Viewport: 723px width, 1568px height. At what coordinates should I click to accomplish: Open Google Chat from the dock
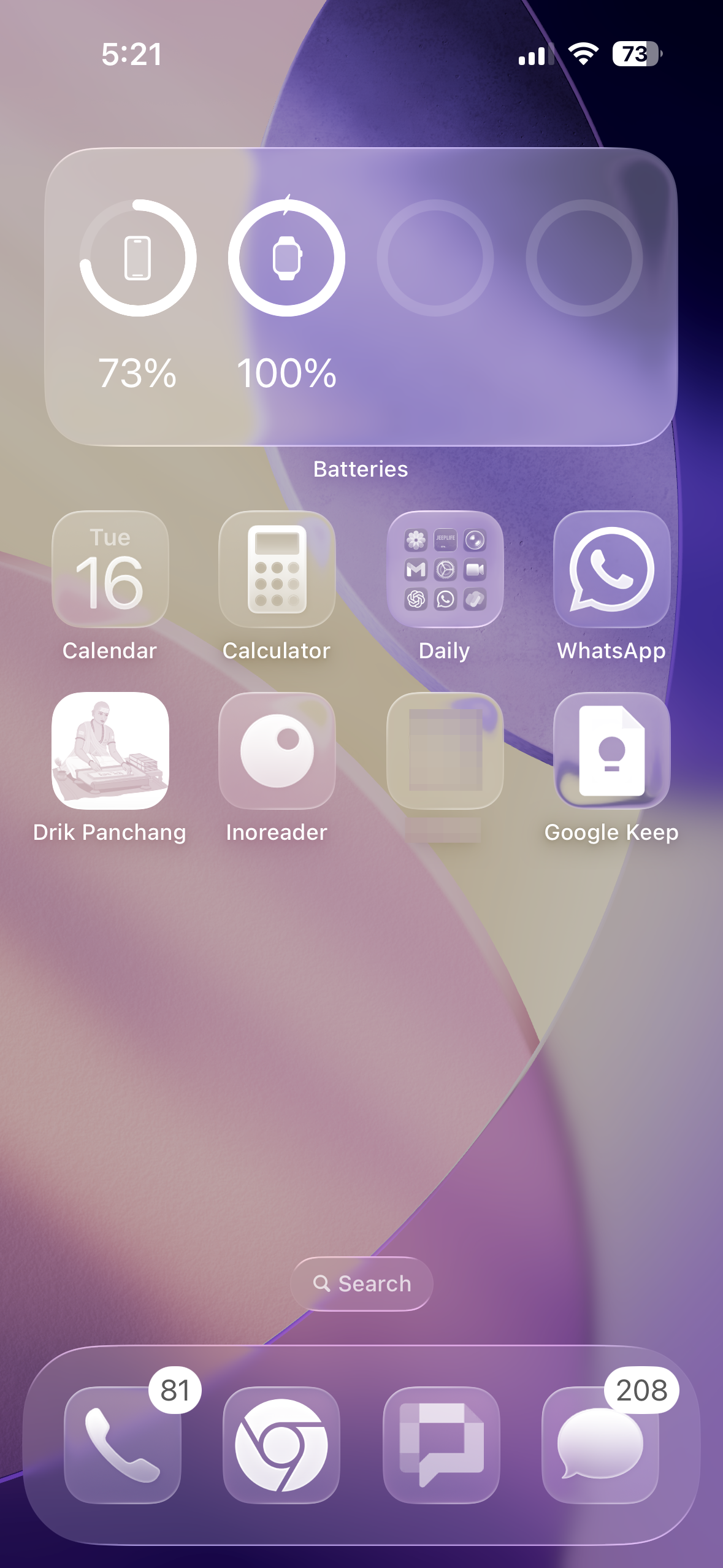(441, 1444)
